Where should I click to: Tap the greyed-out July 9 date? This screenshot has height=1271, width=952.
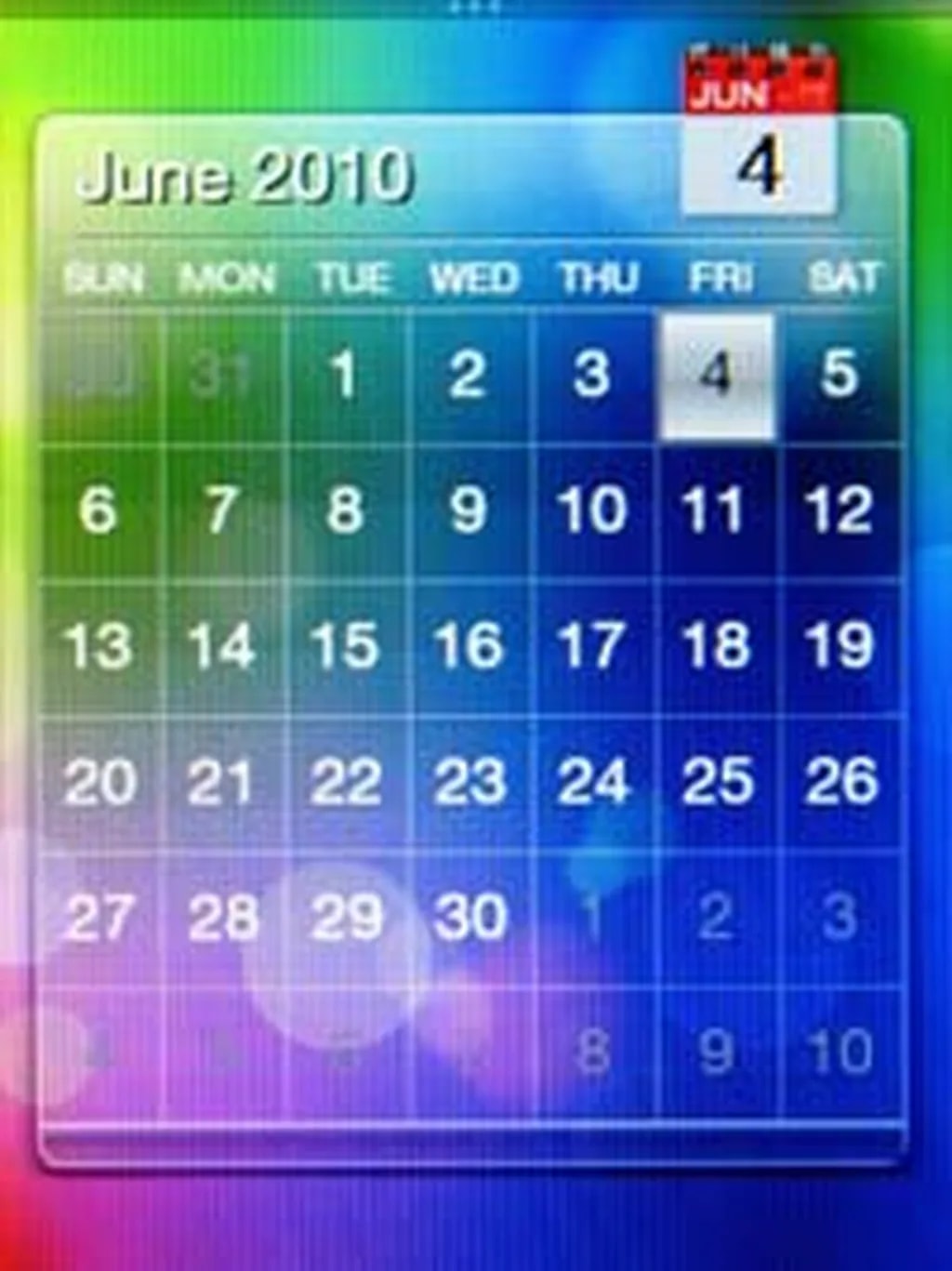tap(716, 1053)
